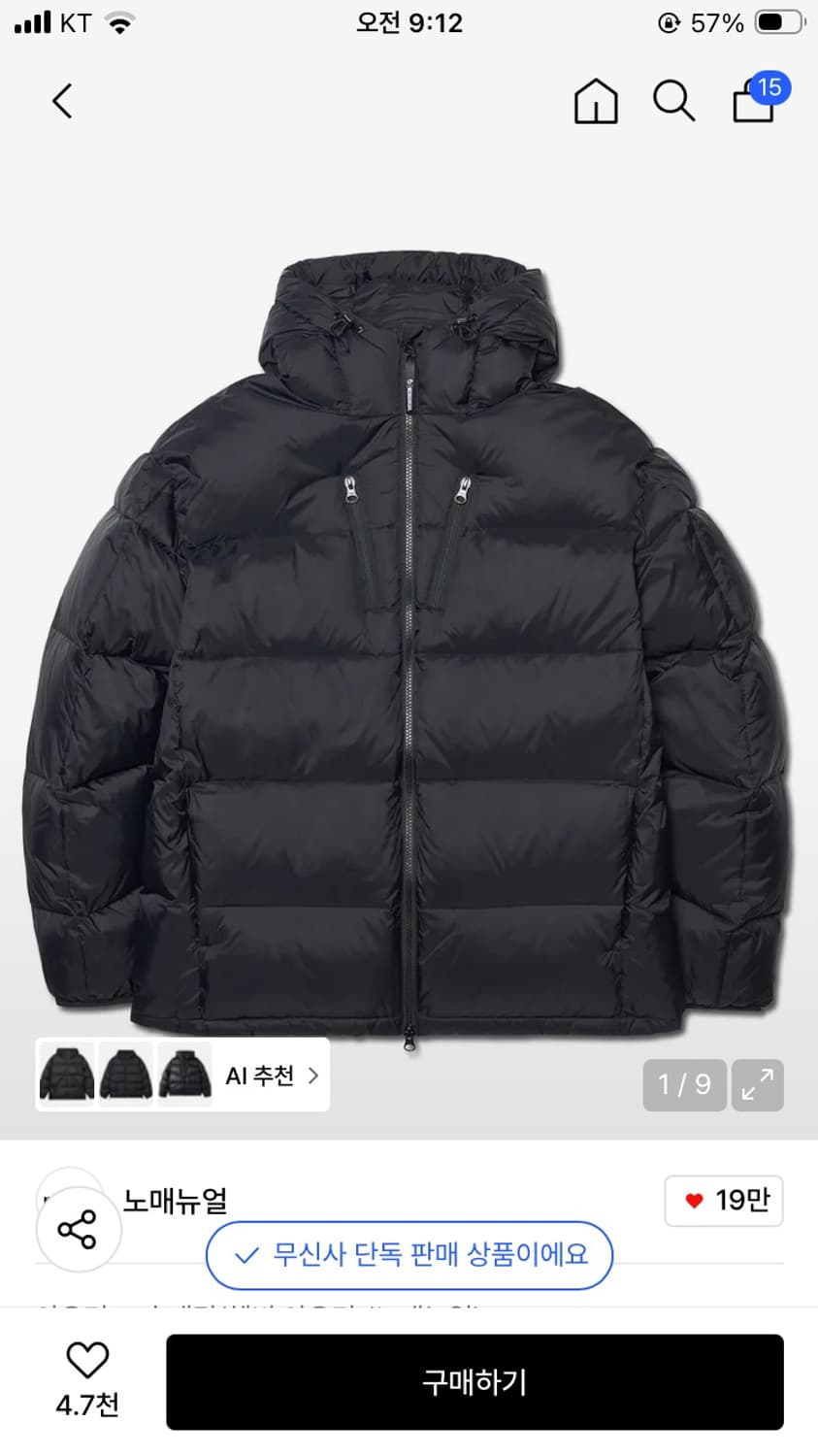Tap the back arrow to return

tap(62, 101)
